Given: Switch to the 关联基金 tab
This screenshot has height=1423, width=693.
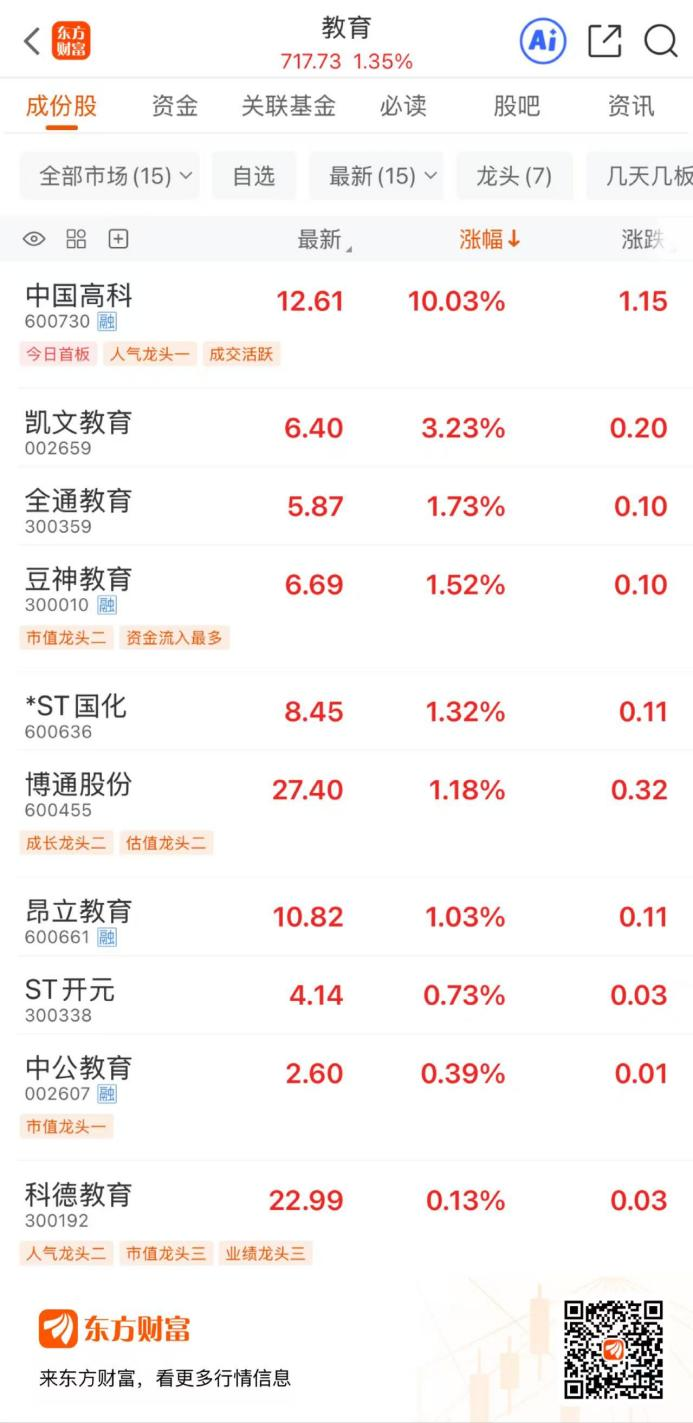Looking at the screenshot, I should [x=288, y=106].
